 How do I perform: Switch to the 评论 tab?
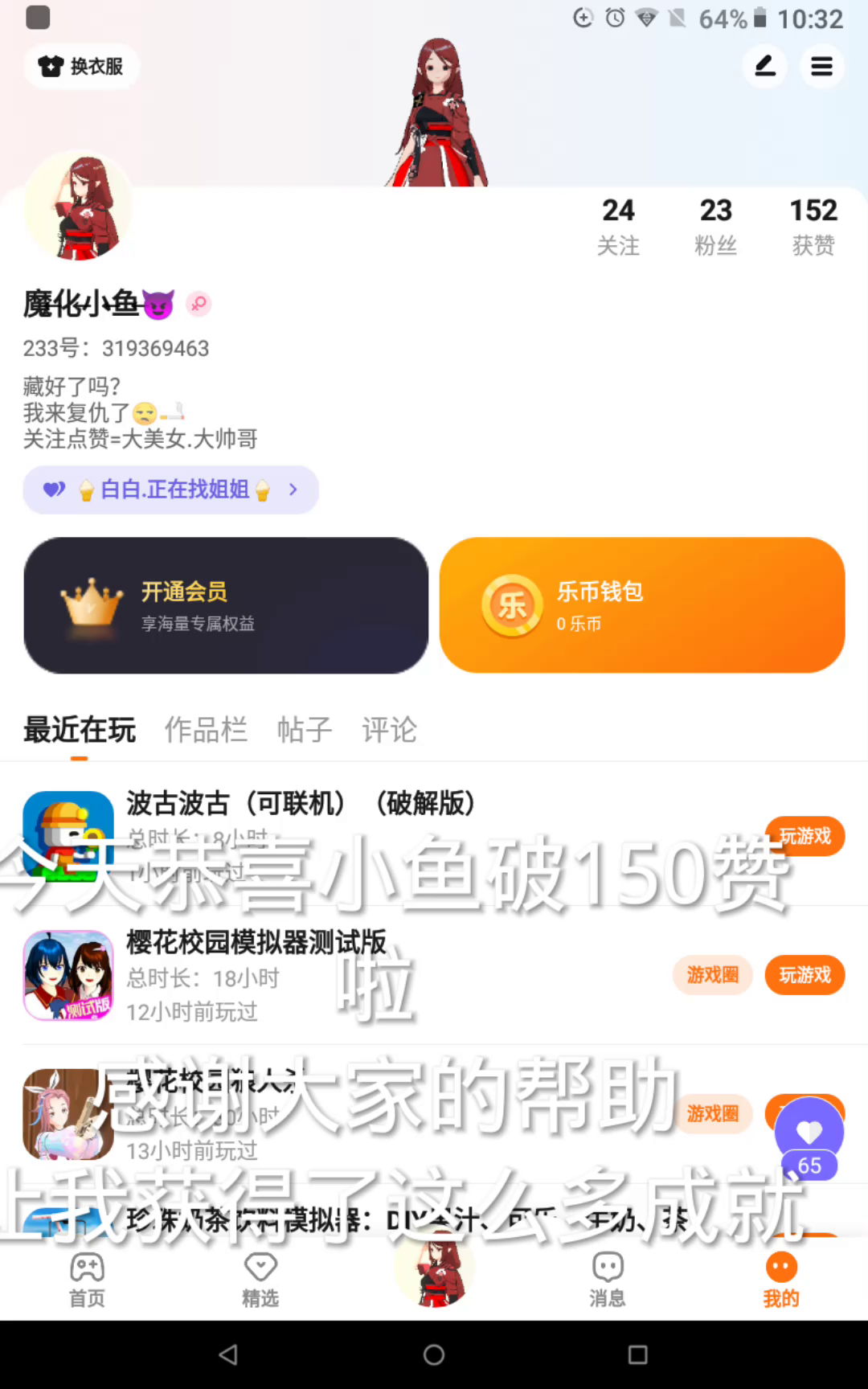click(x=389, y=730)
